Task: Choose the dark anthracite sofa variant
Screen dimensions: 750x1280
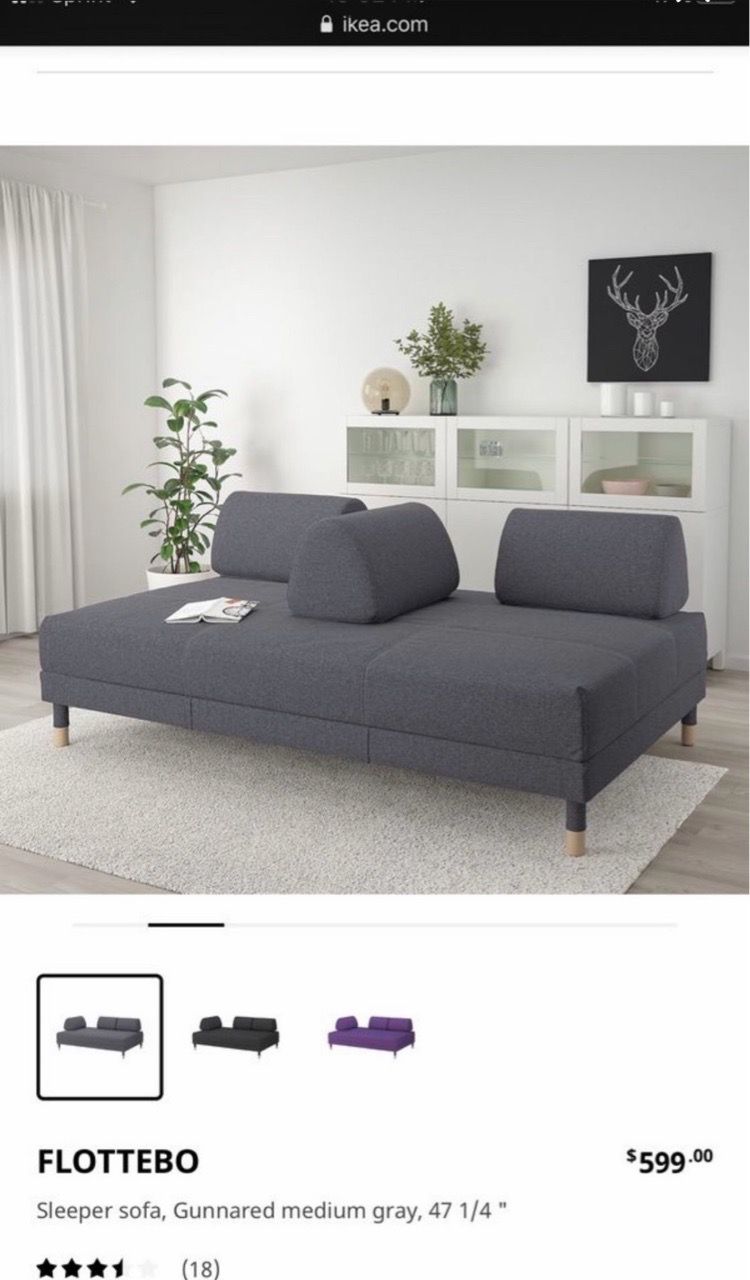Action: [x=236, y=1036]
